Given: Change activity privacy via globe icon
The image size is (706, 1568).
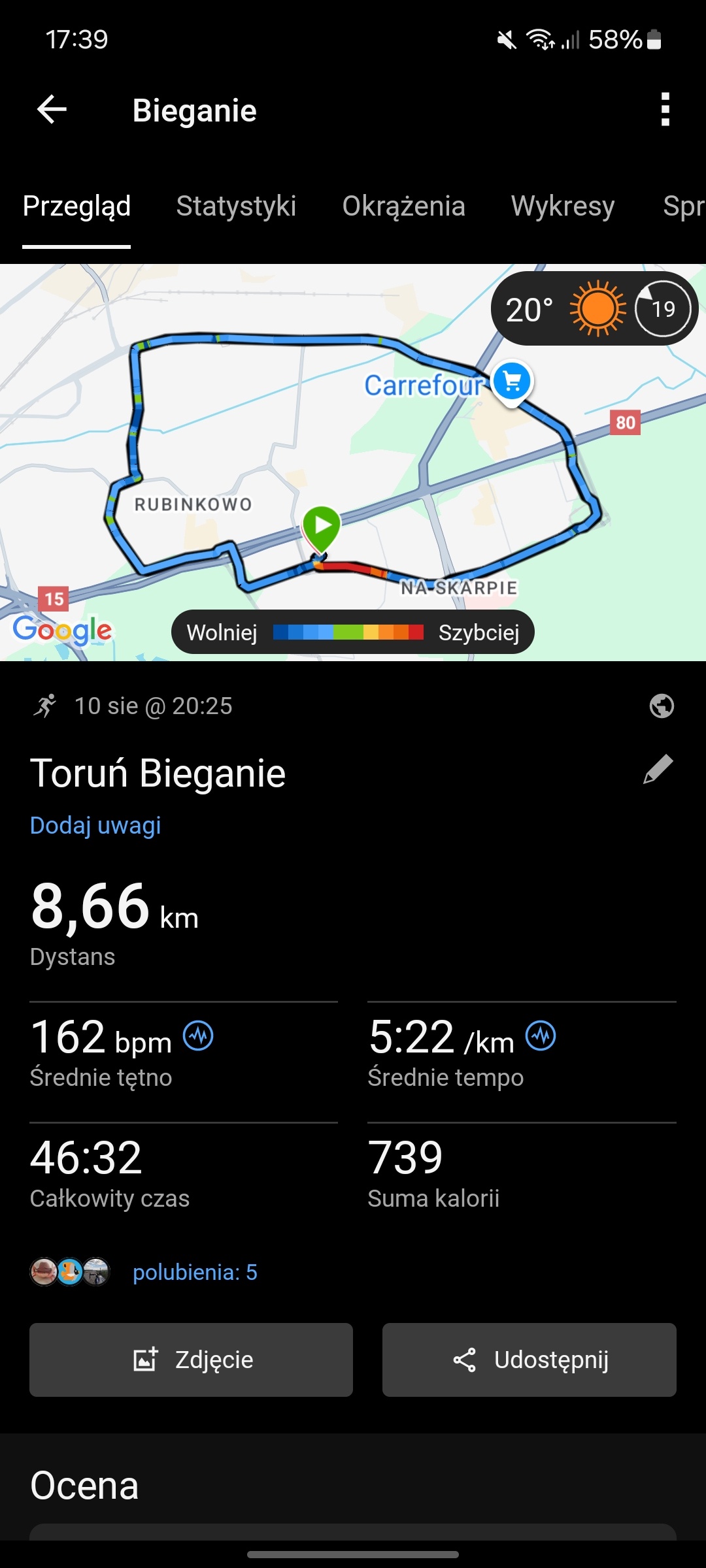Looking at the screenshot, I should pyautogui.click(x=662, y=706).
